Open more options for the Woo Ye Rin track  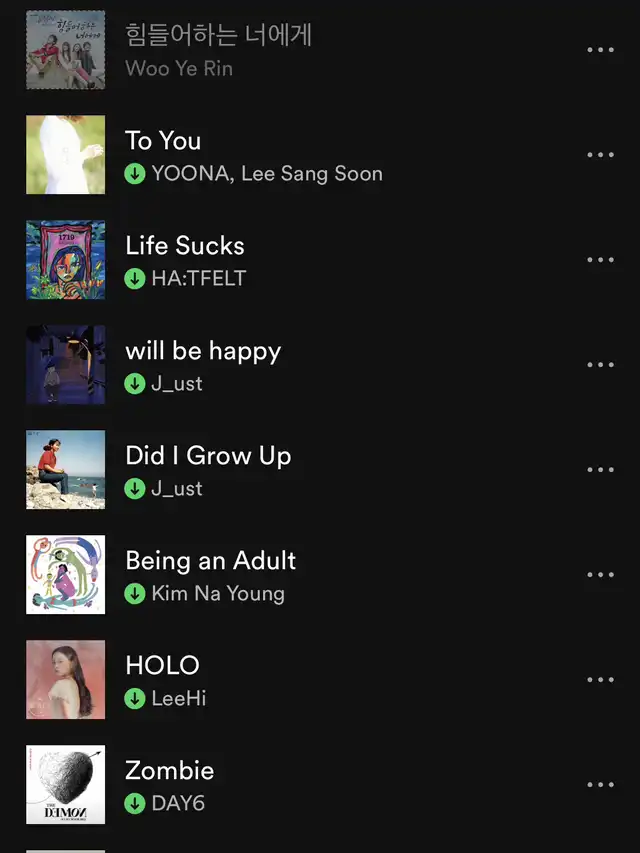600,50
